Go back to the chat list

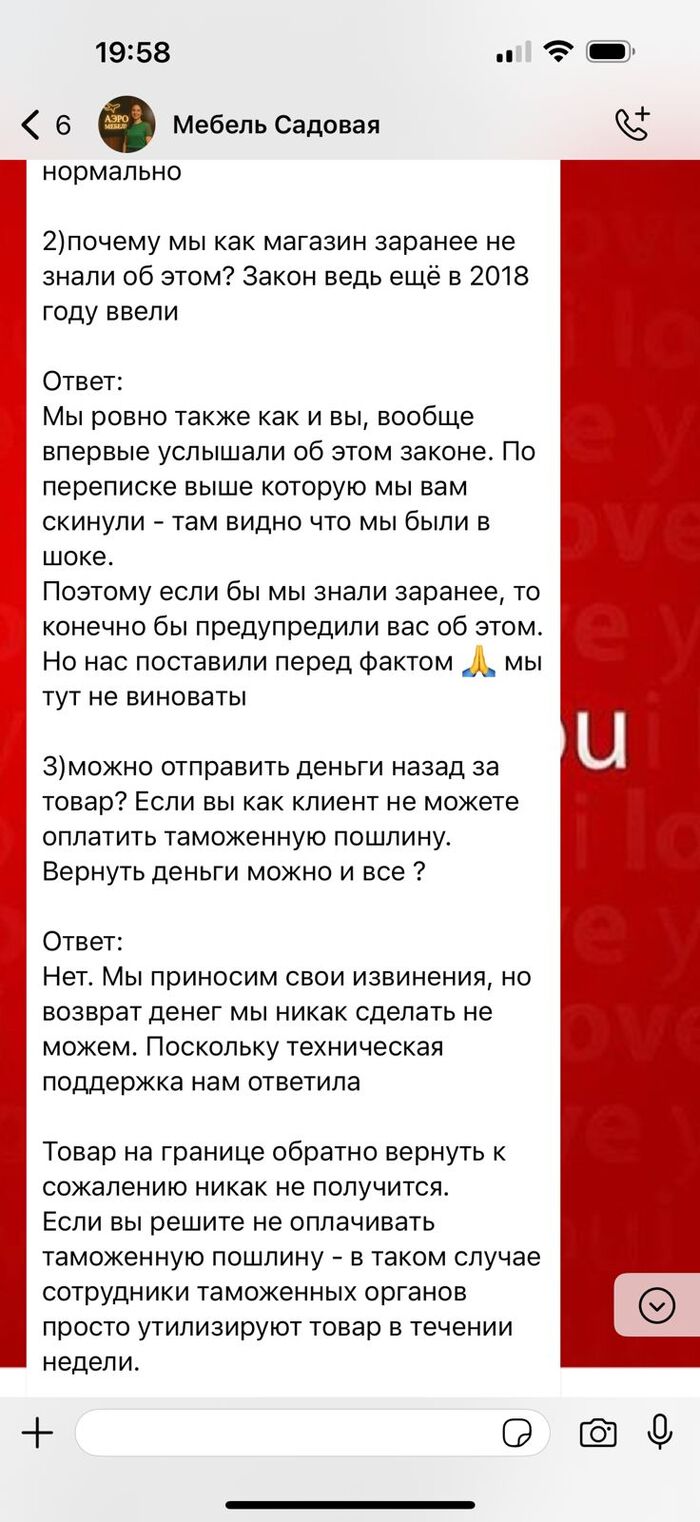pos(45,125)
